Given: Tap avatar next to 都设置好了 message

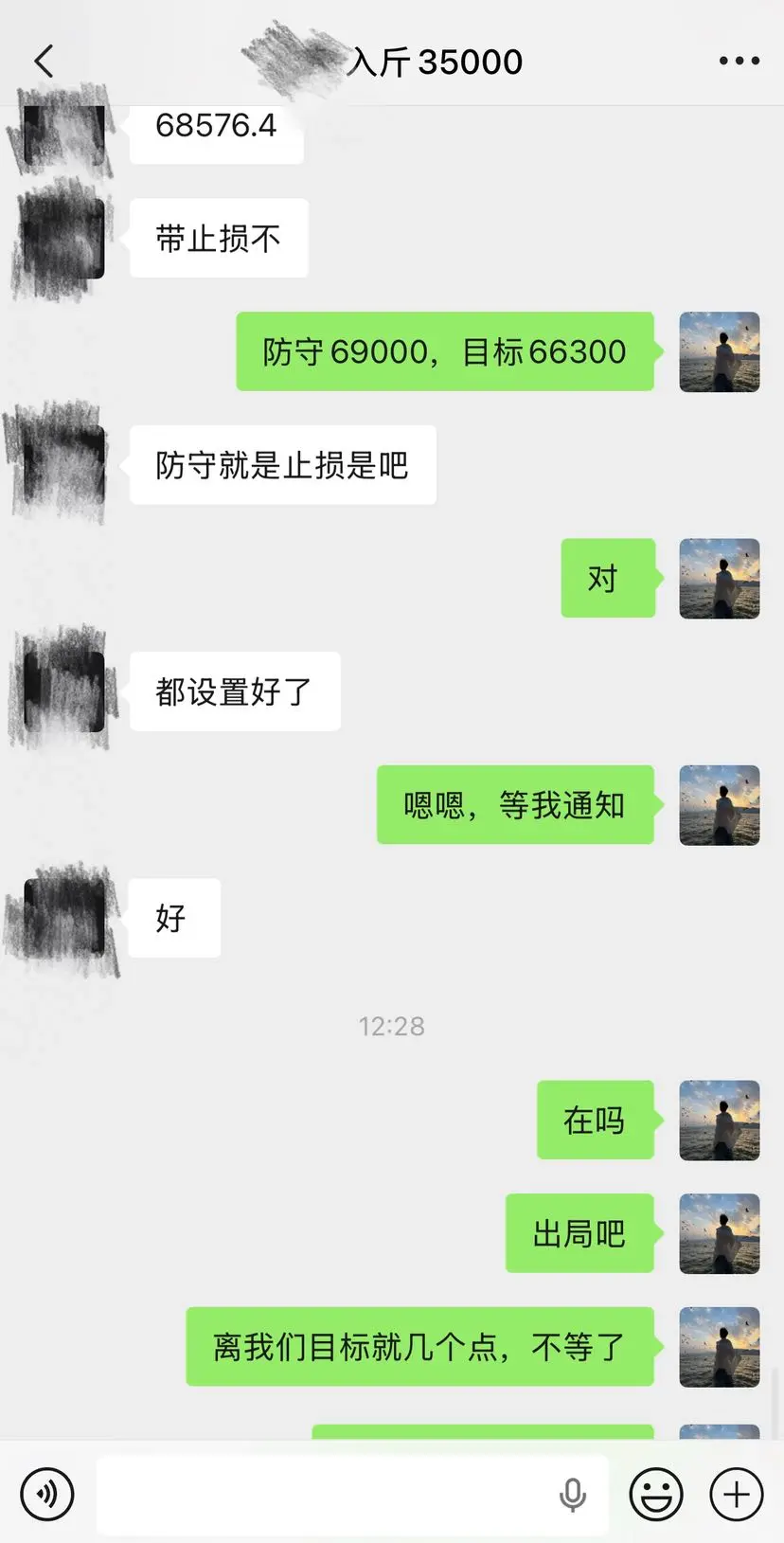Looking at the screenshot, I should point(62,691).
